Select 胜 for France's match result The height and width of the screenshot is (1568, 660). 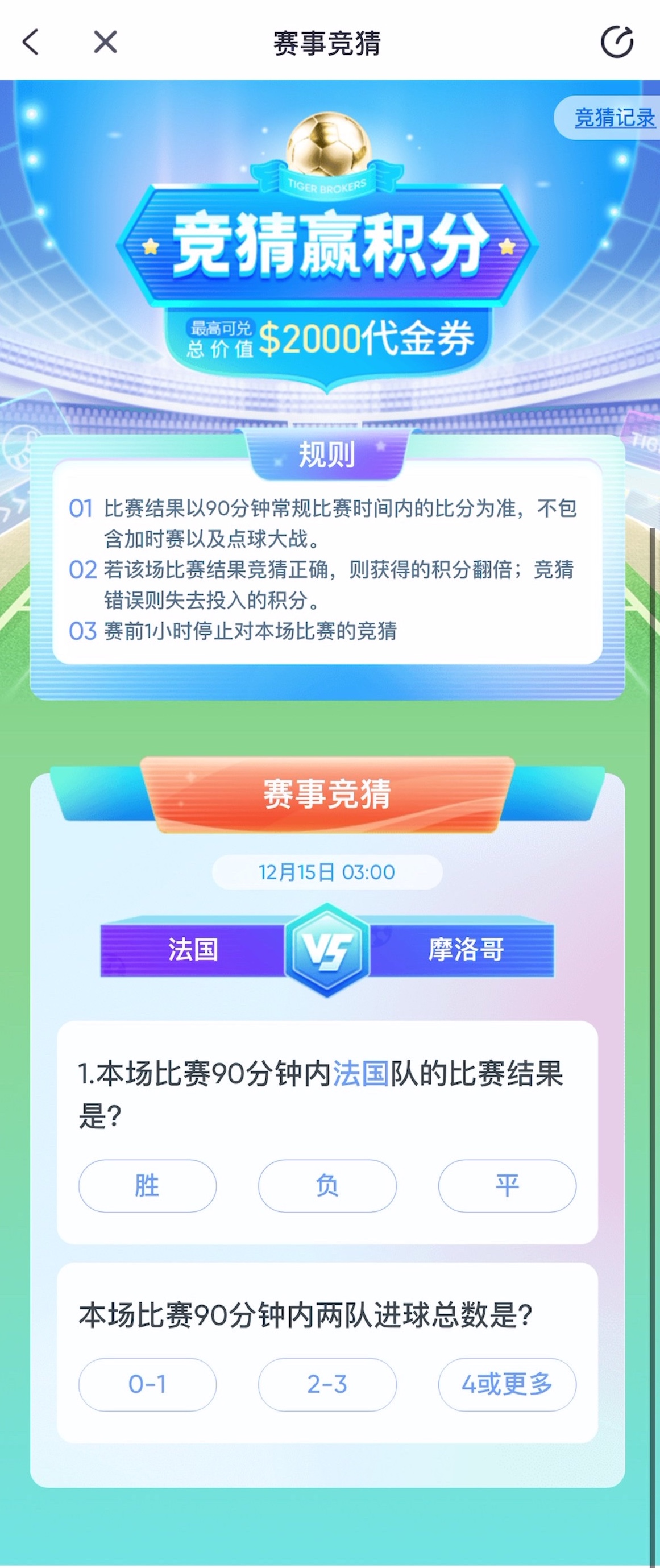(147, 1185)
